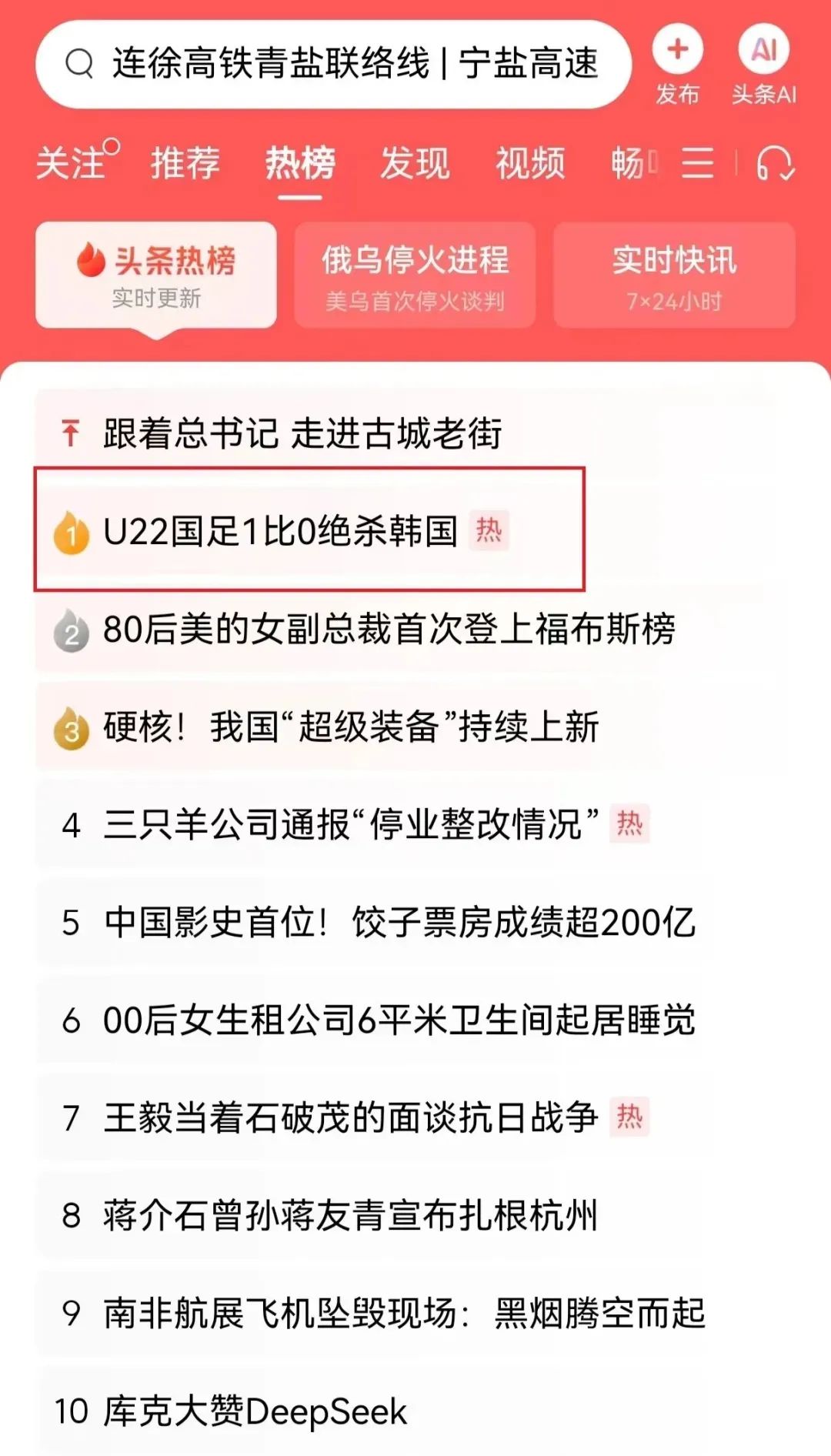Select the 实时快讯 card
This screenshot has height=1456, width=831.
pos(674,276)
